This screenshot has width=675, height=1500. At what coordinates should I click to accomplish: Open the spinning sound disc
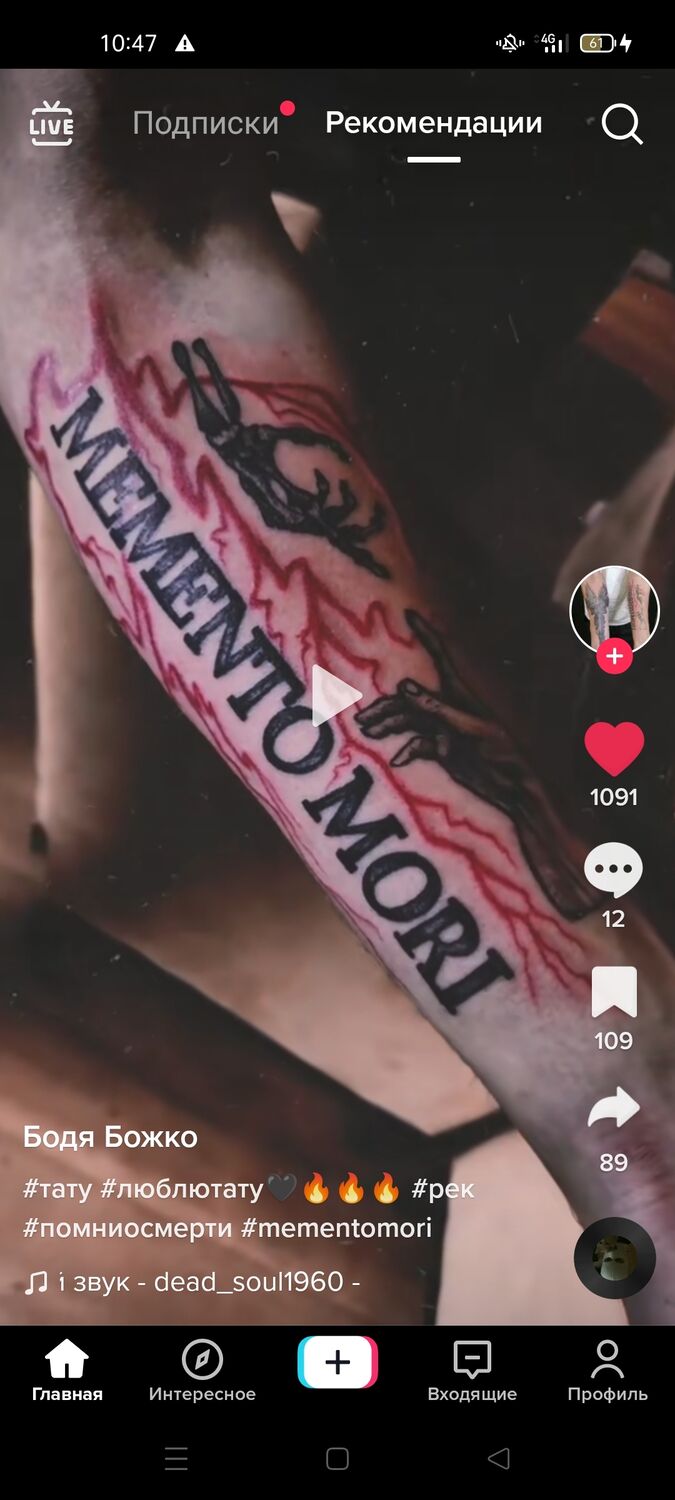[614, 1257]
